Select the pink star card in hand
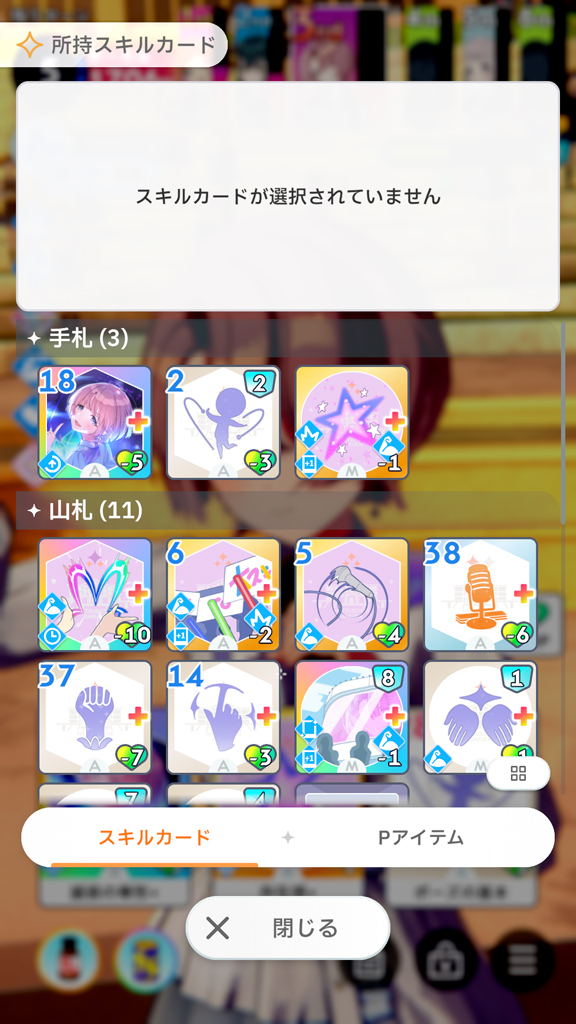Screen dimensions: 576x1024 352,423
